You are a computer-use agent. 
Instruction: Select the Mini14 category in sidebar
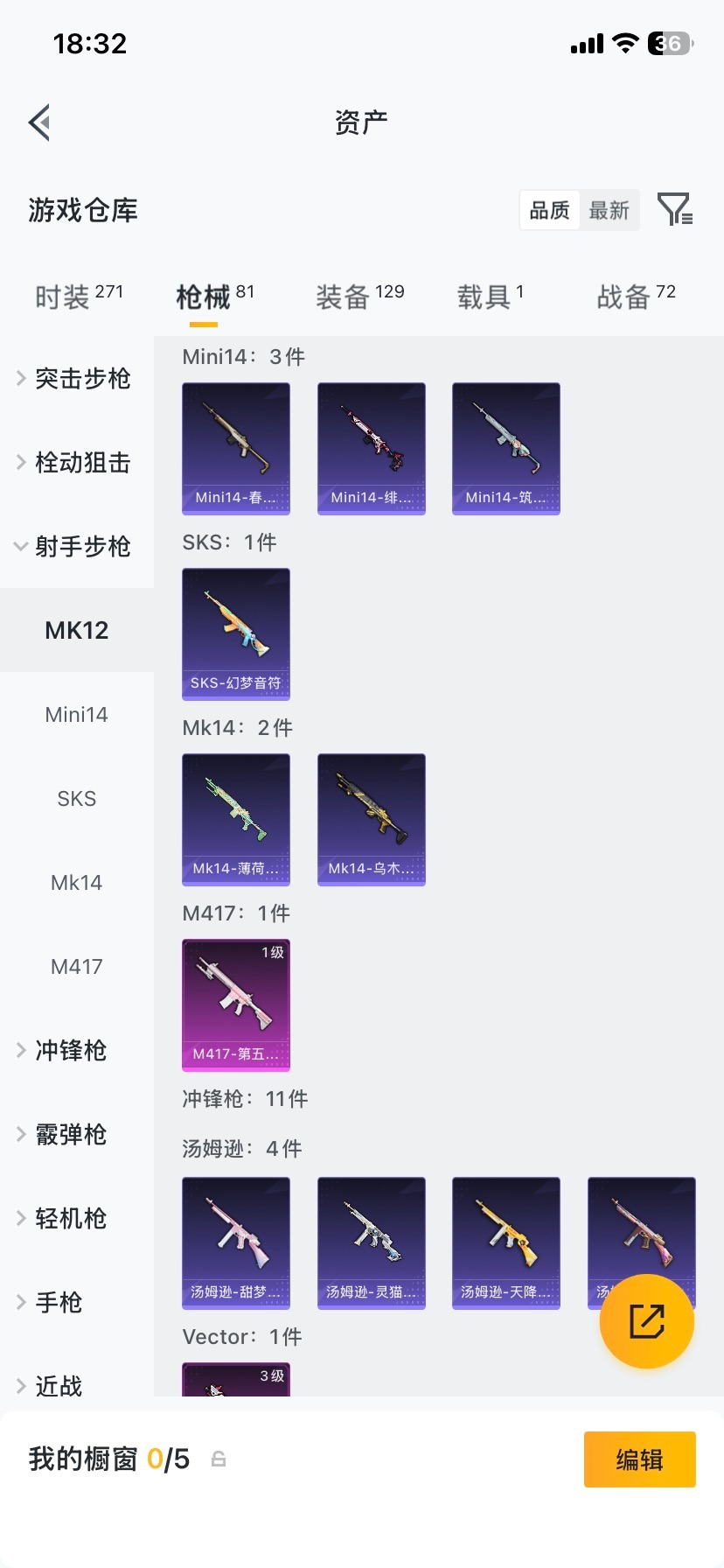[x=76, y=714]
